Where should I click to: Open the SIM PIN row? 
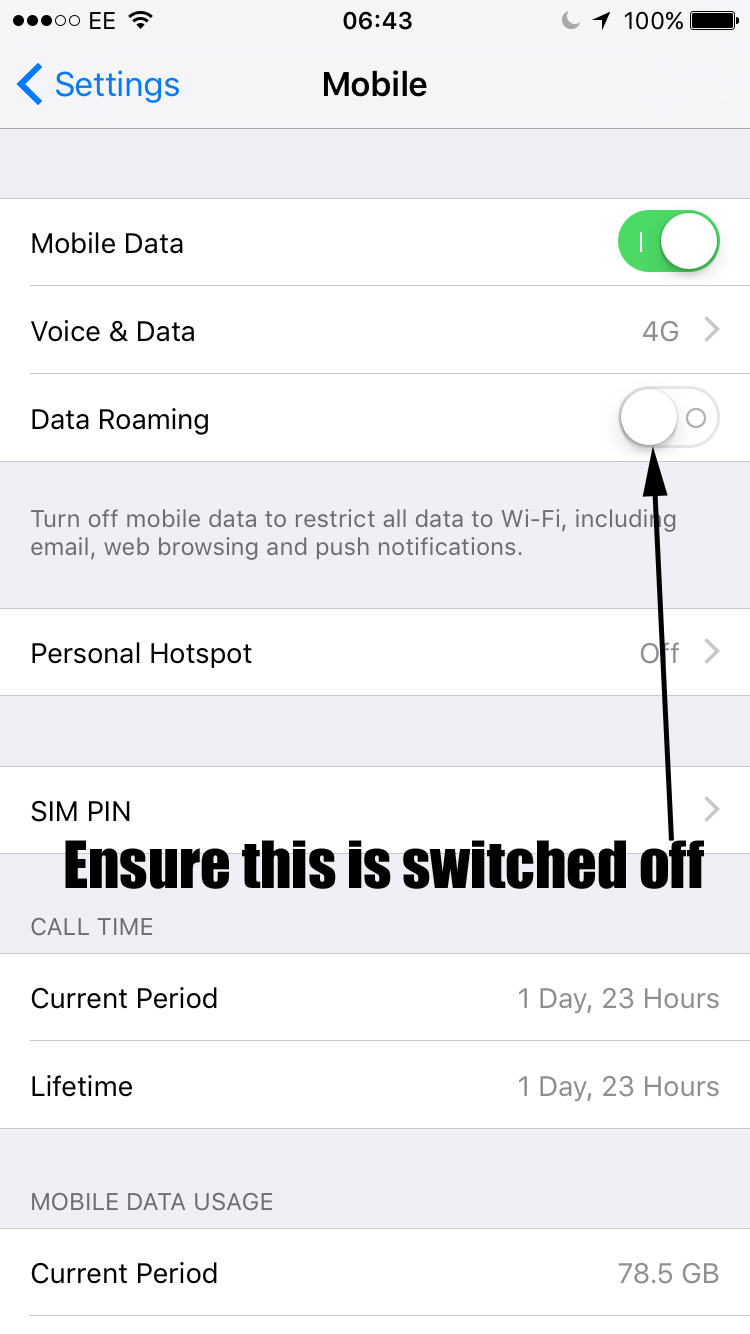pos(375,810)
